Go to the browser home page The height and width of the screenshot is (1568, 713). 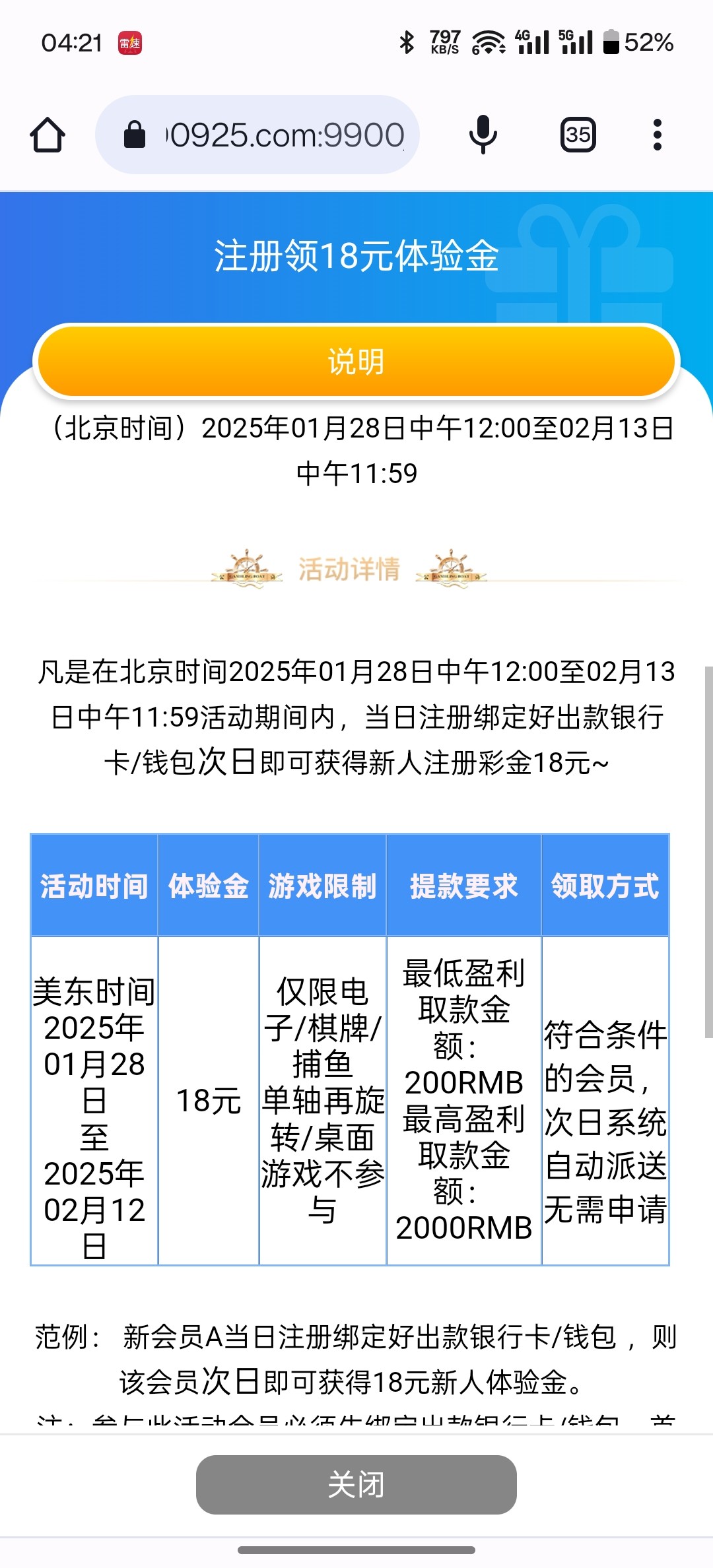click(x=48, y=135)
